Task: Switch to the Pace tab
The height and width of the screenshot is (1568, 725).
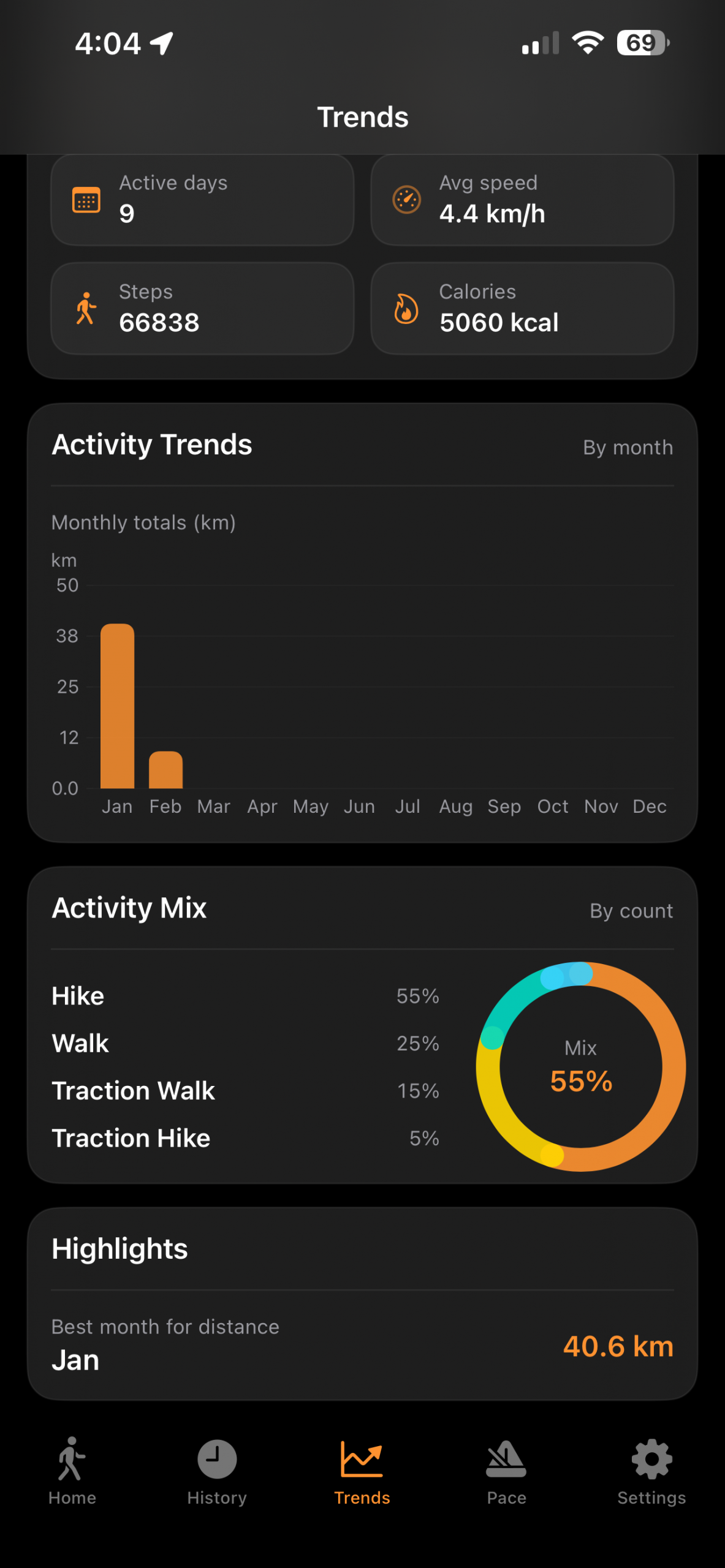Action: pos(507,1471)
